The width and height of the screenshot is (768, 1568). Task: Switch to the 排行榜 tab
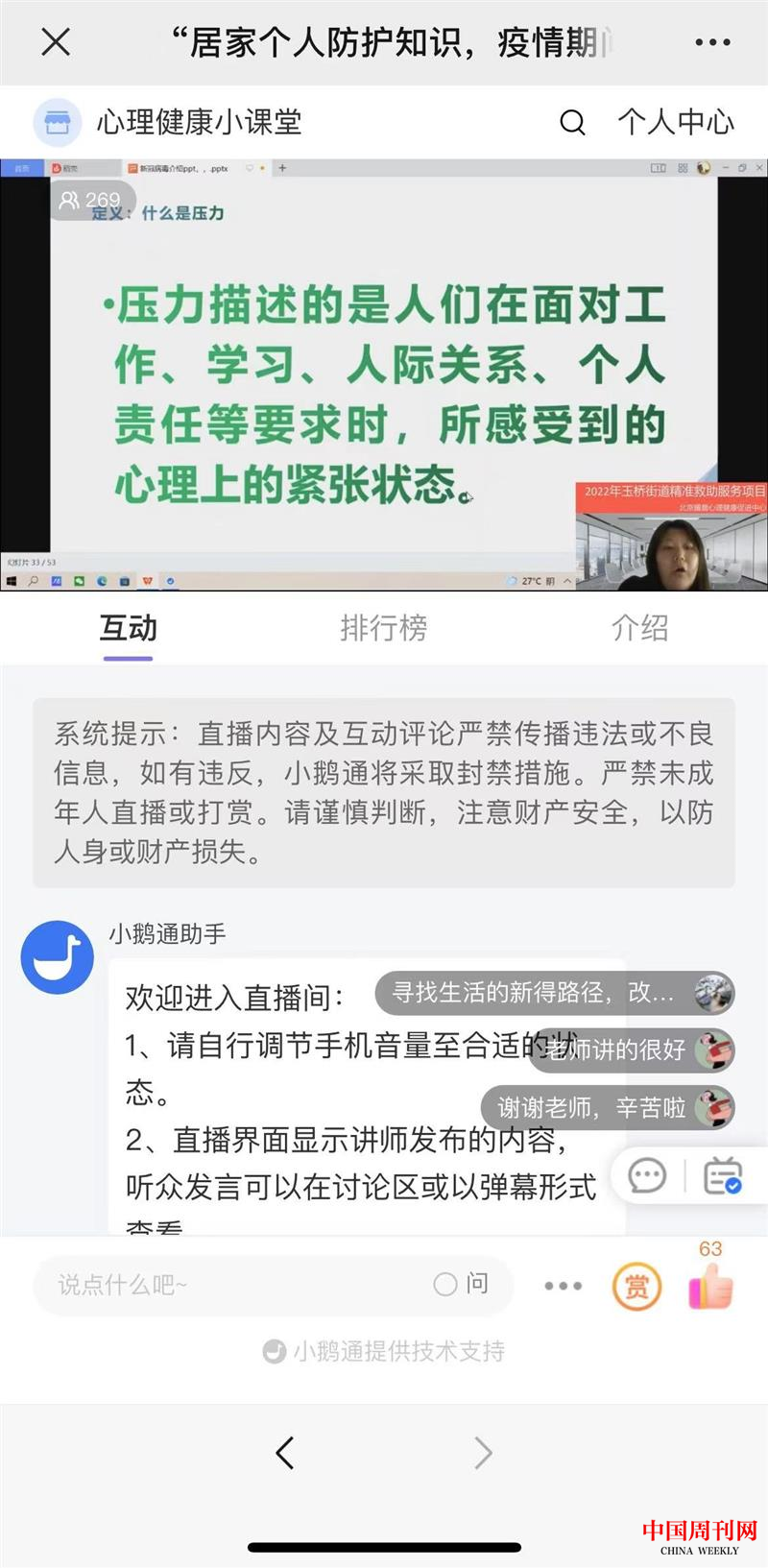tap(383, 628)
